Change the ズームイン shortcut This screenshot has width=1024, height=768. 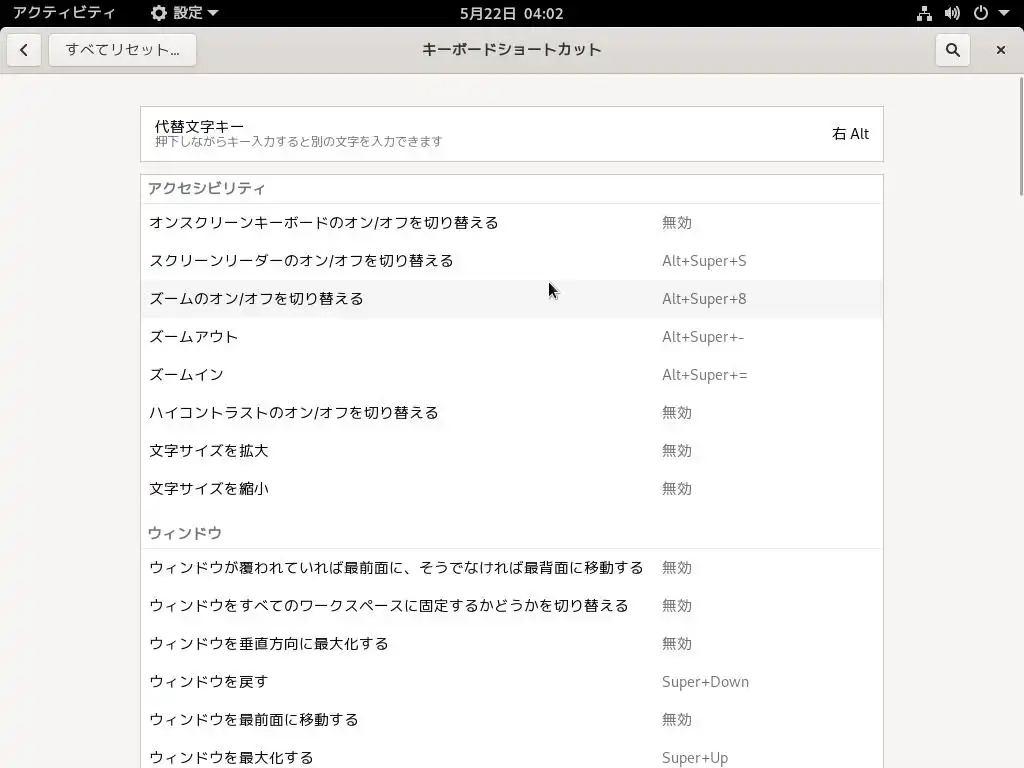point(511,375)
